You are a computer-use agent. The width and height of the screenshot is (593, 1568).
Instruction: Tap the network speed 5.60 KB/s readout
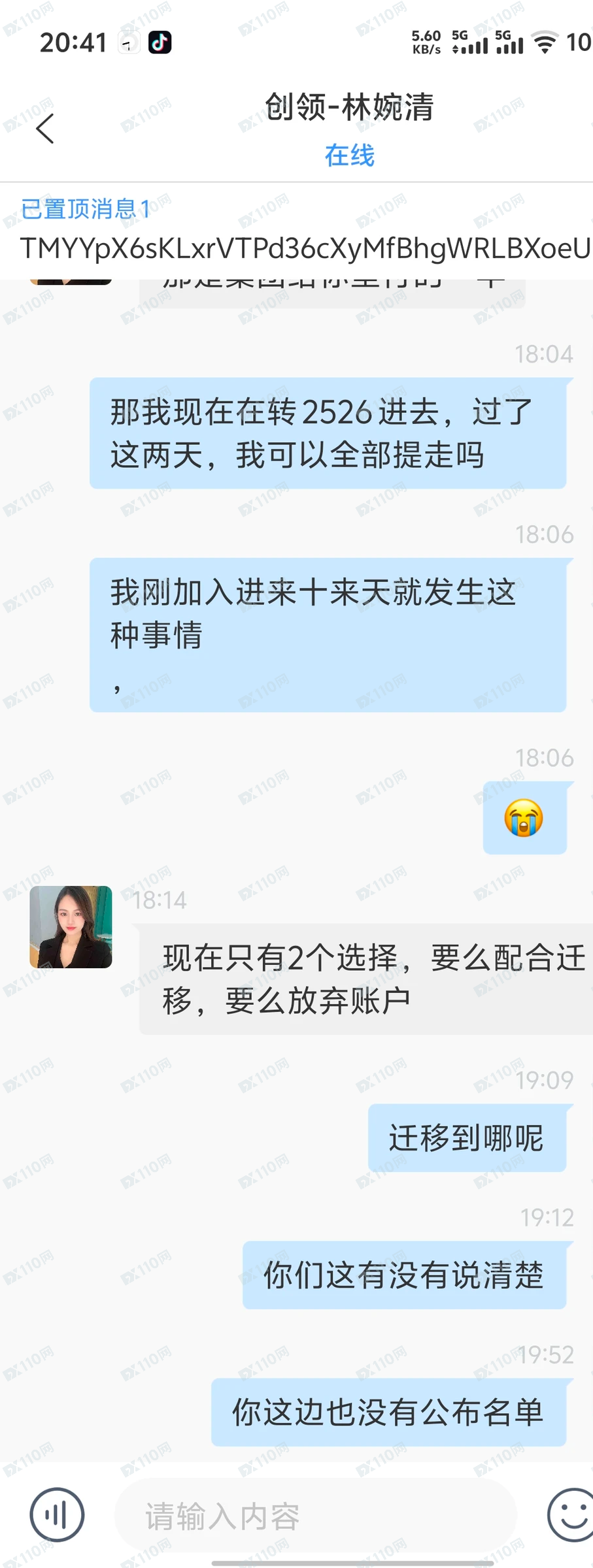(424, 42)
